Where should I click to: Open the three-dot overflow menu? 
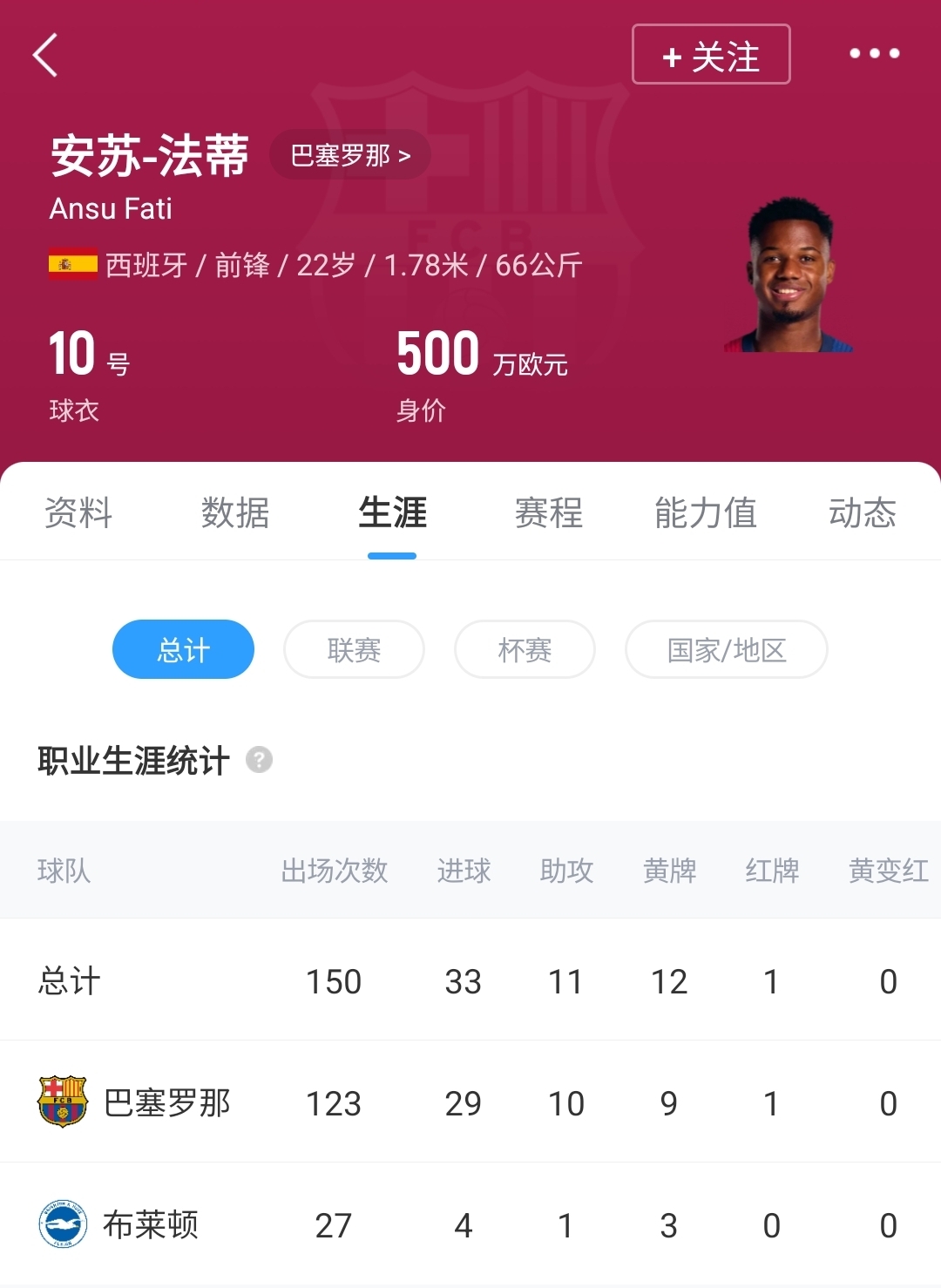point(874,54)
